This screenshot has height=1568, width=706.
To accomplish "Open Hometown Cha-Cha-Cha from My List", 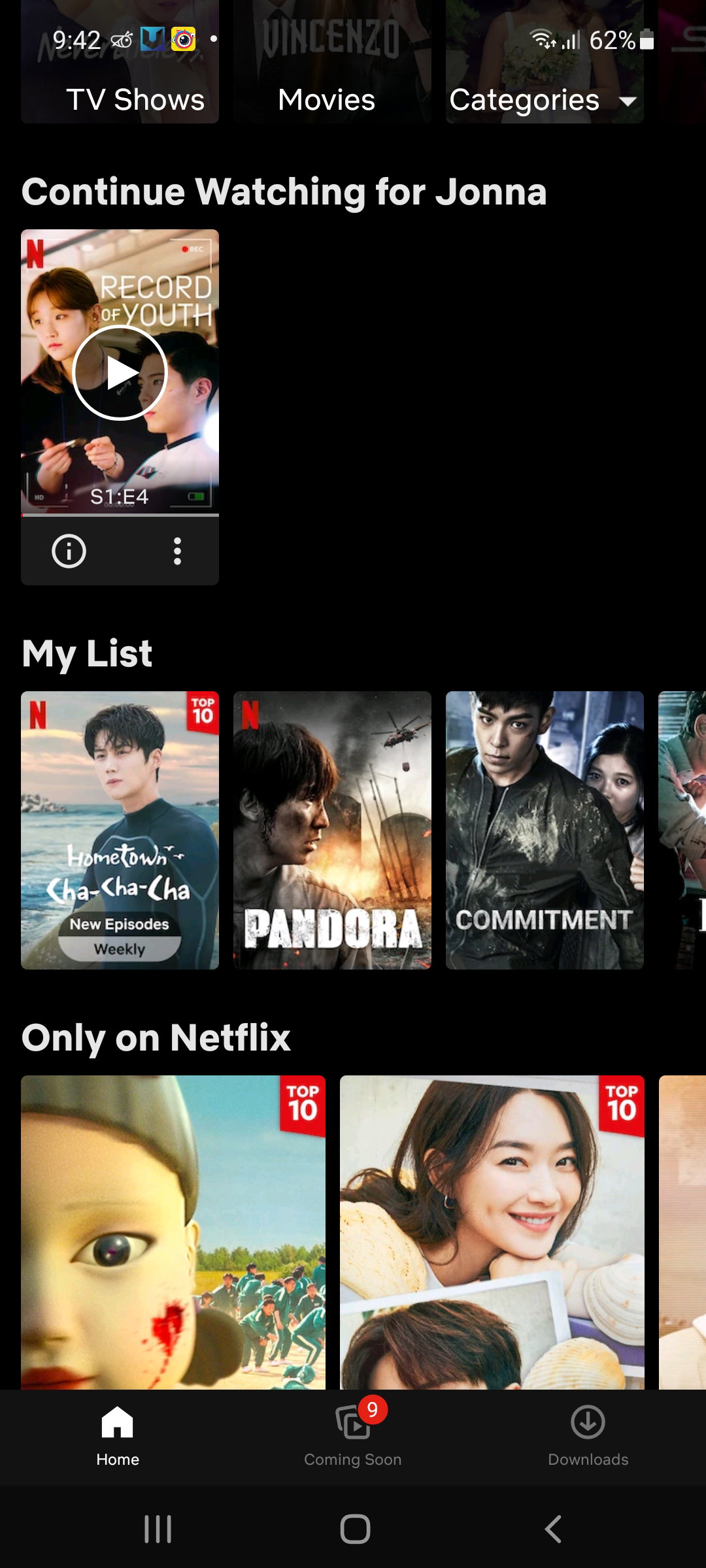I will point(120,830).
